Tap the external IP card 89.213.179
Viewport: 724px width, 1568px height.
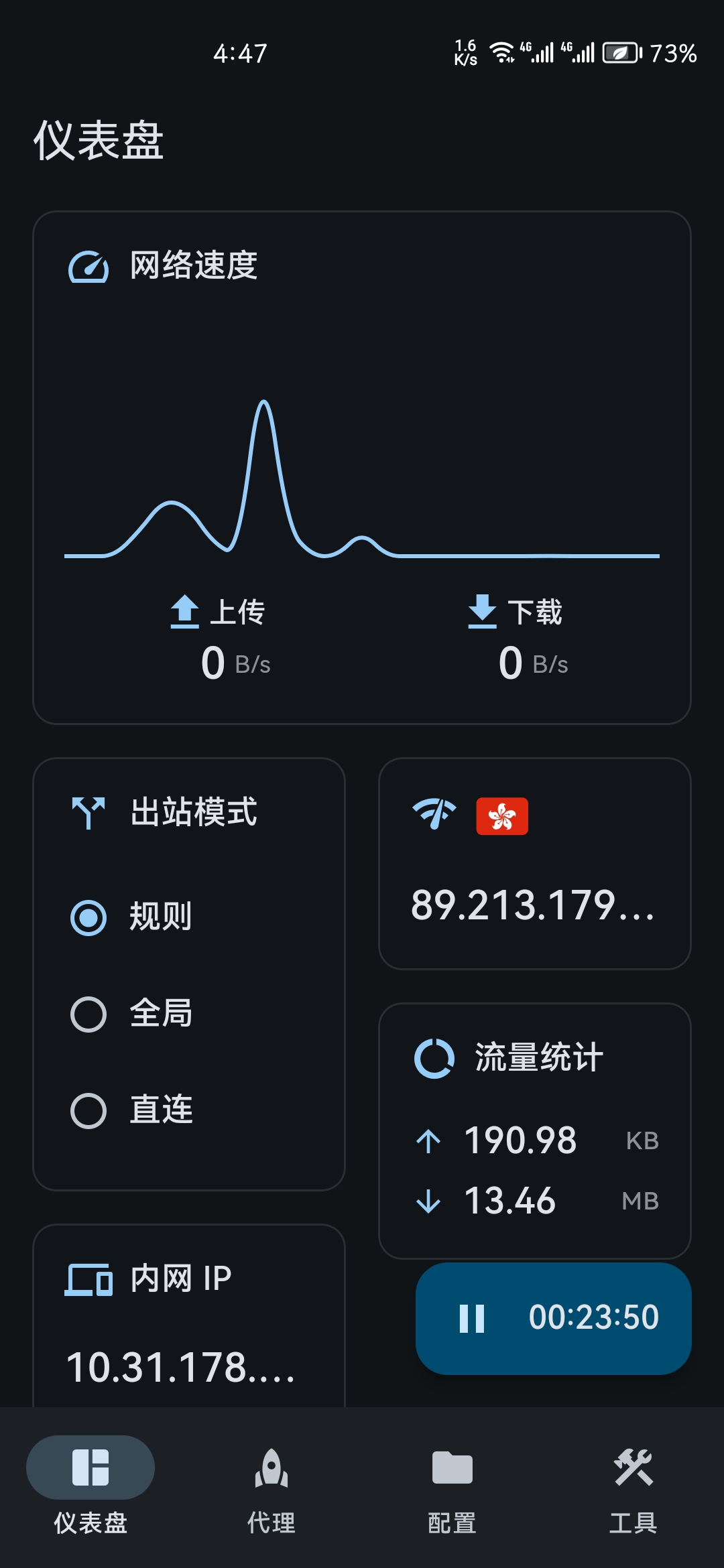[x=535, y=864]
